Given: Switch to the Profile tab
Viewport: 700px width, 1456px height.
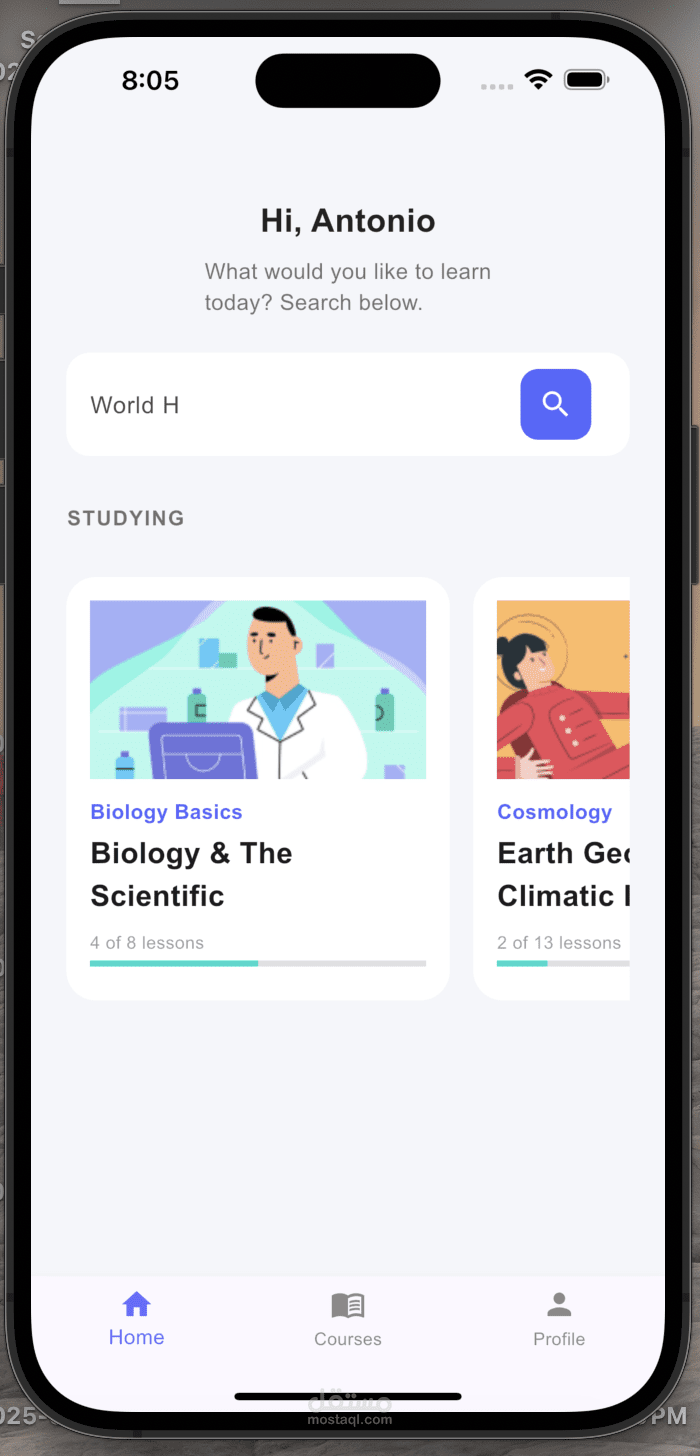Looking at the screenshot, I should pyautogui.click(x=559, y=1320).
